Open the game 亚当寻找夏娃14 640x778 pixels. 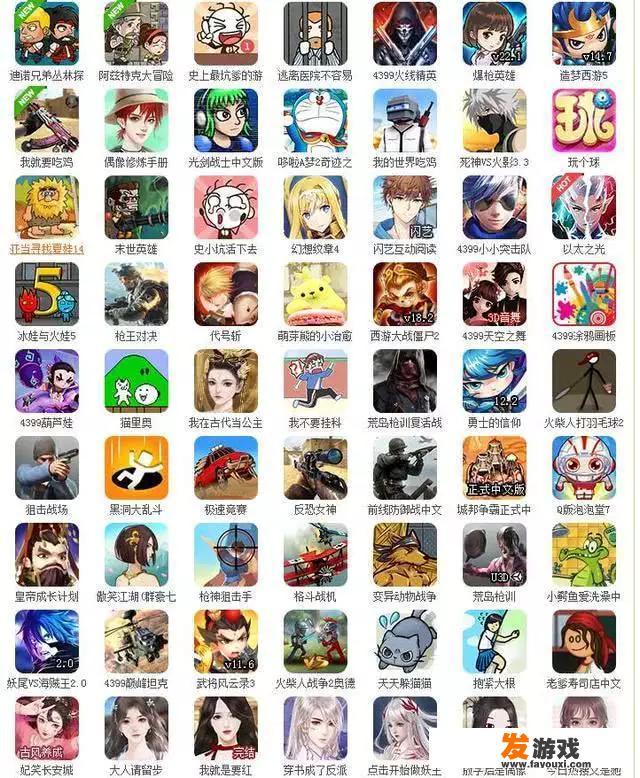coord(47,207)
